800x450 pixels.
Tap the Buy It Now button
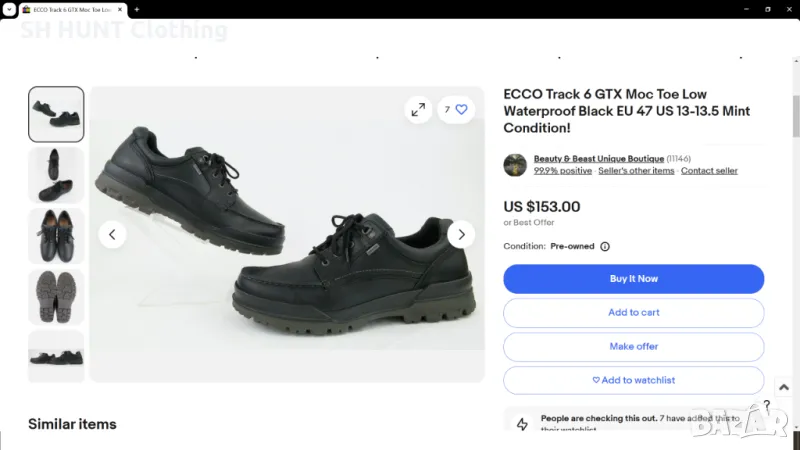coord(633,279)
